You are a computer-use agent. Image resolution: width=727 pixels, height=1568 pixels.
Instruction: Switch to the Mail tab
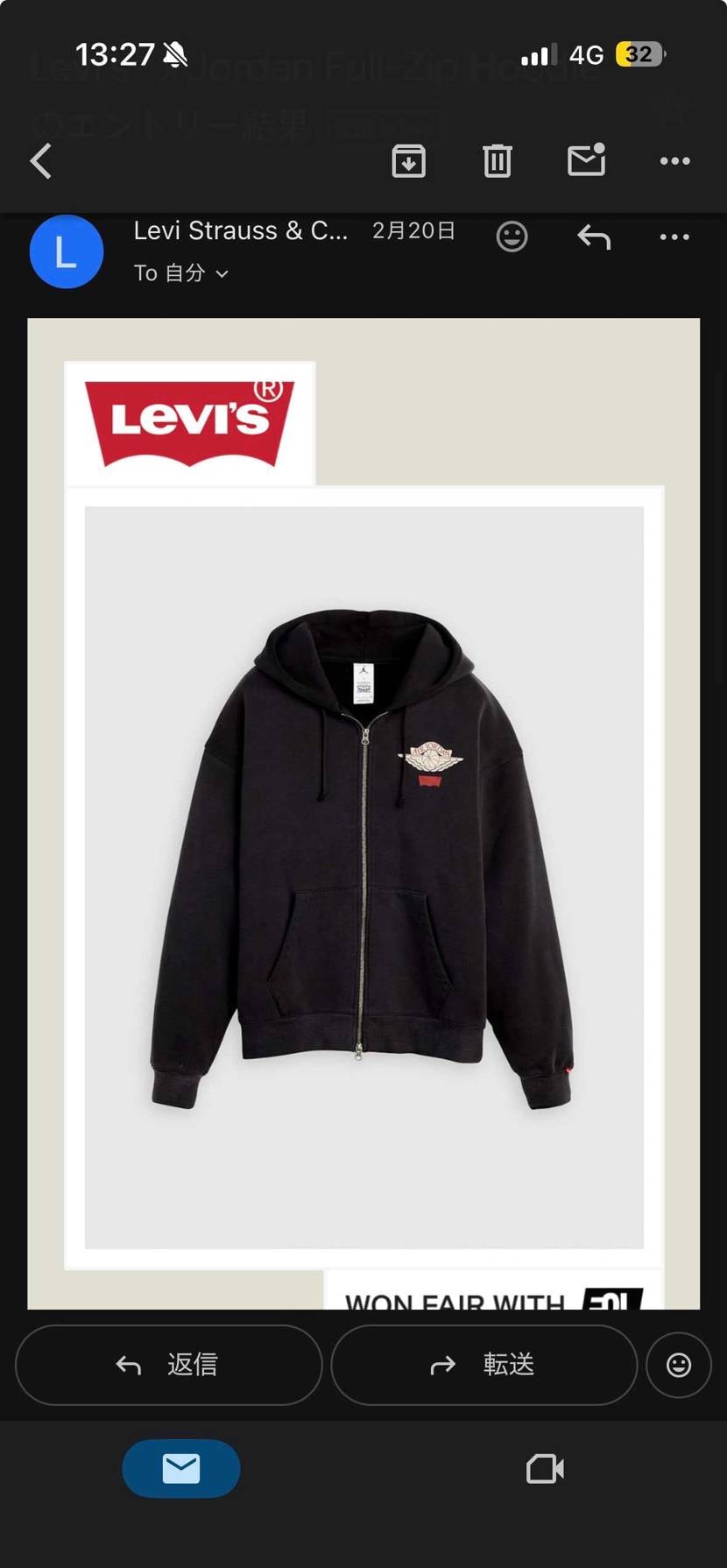pyautogui.click(x=181, y=1469)
